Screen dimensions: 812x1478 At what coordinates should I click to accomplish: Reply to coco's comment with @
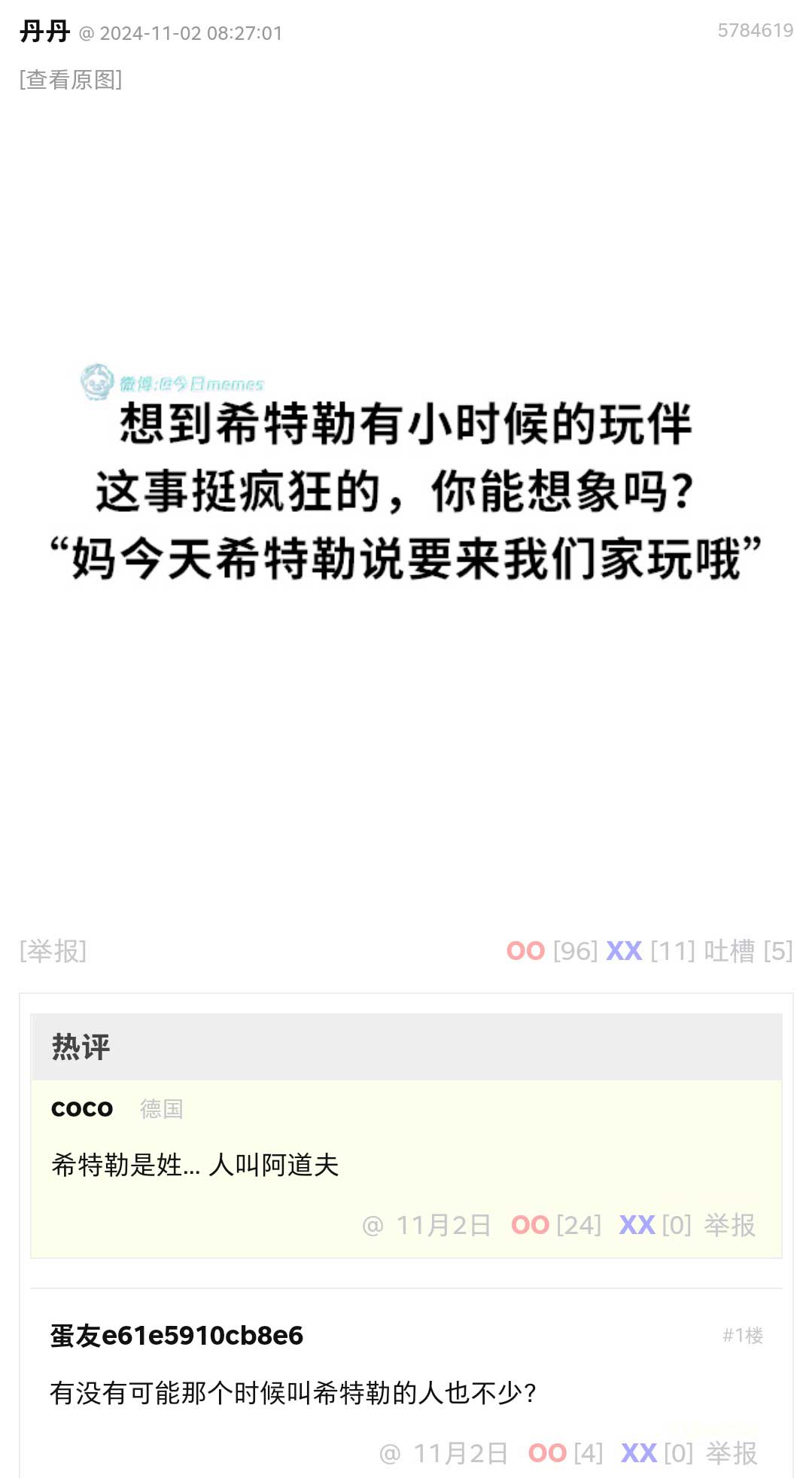(373, 1225)
